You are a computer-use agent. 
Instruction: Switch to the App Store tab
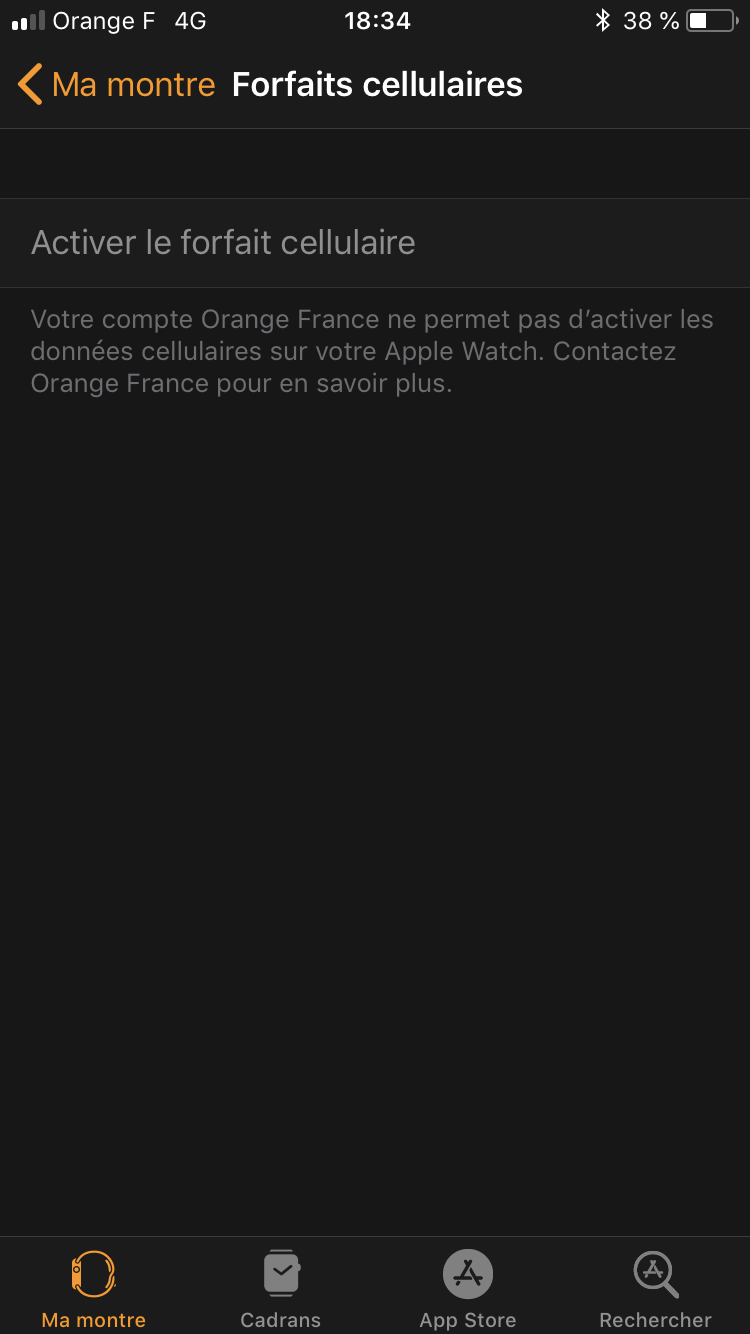click(467, 1290)
